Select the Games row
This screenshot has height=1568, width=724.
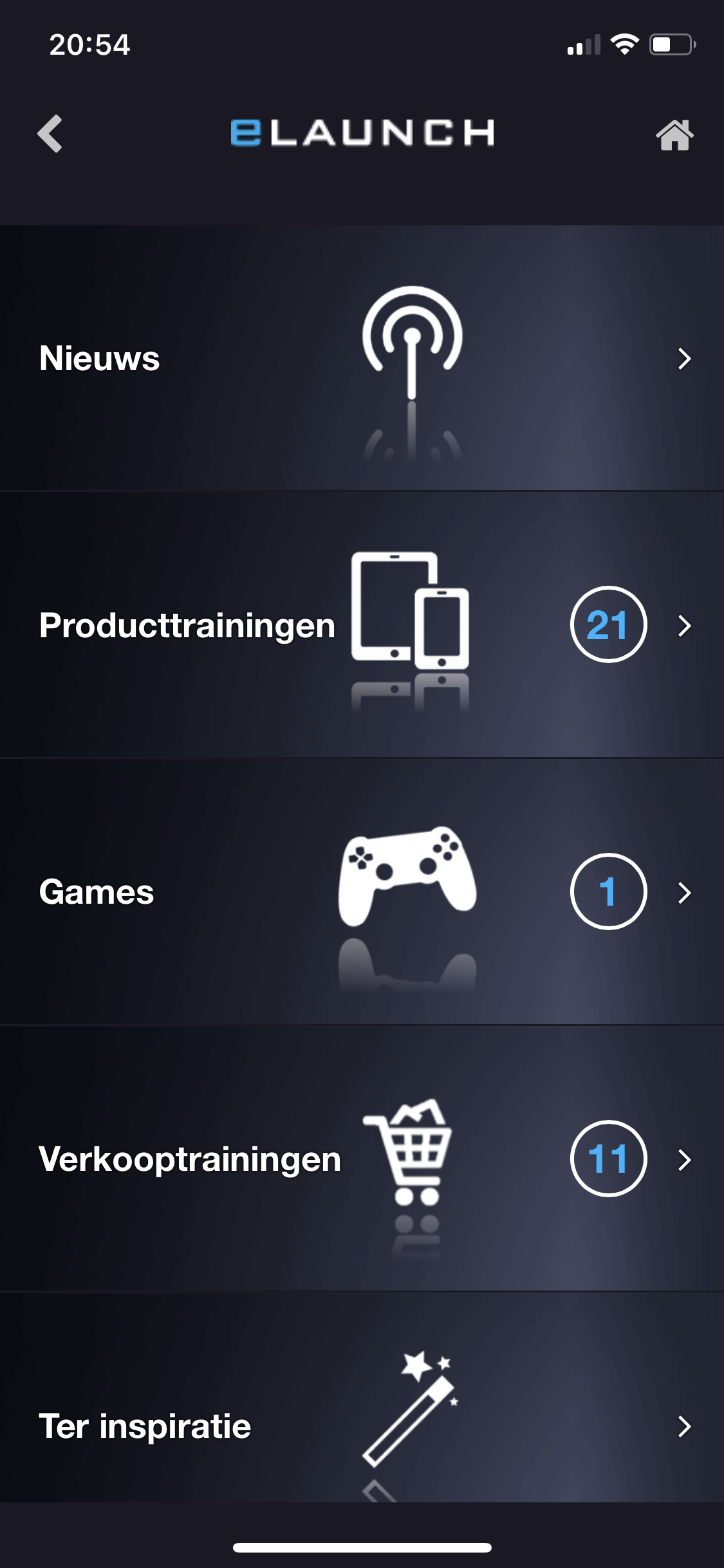click(x=362, y=892)
